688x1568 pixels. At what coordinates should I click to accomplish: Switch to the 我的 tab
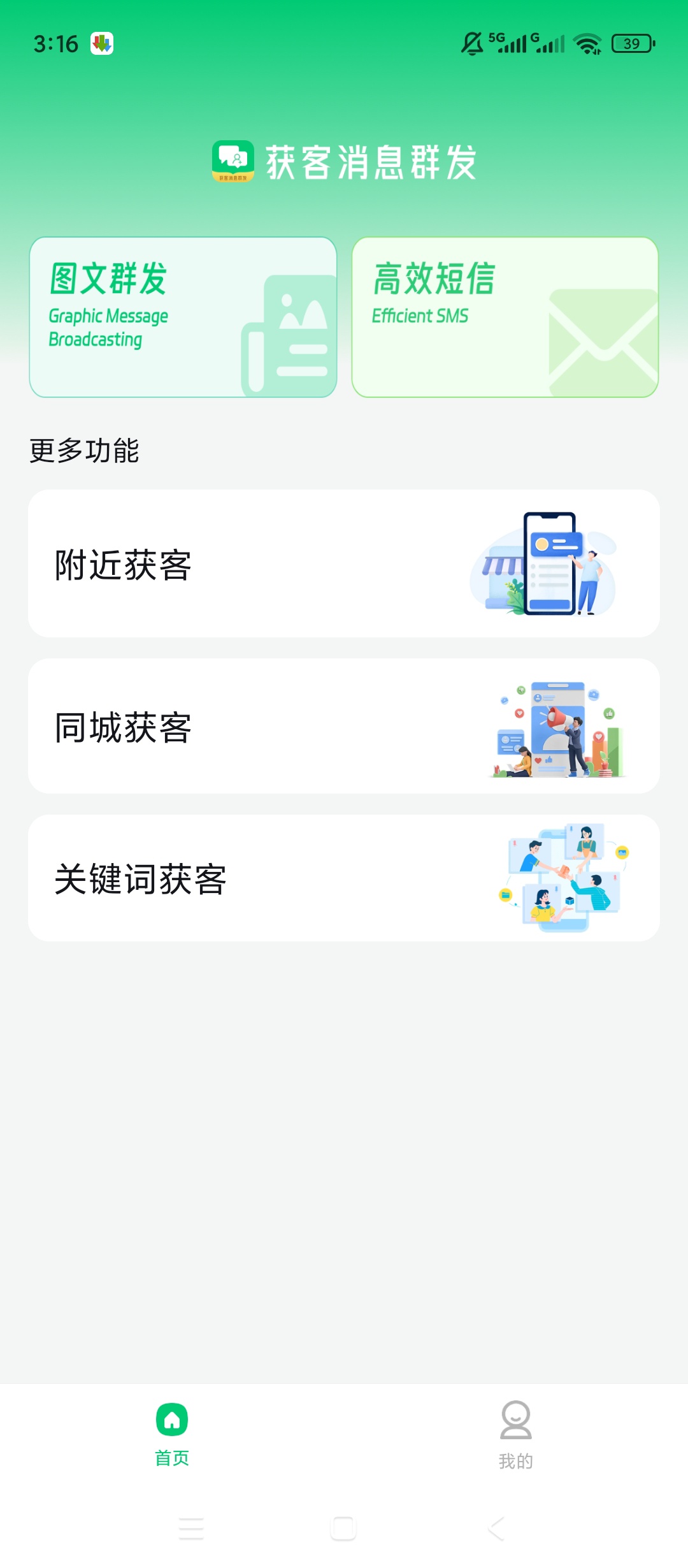pos(516,1434)
